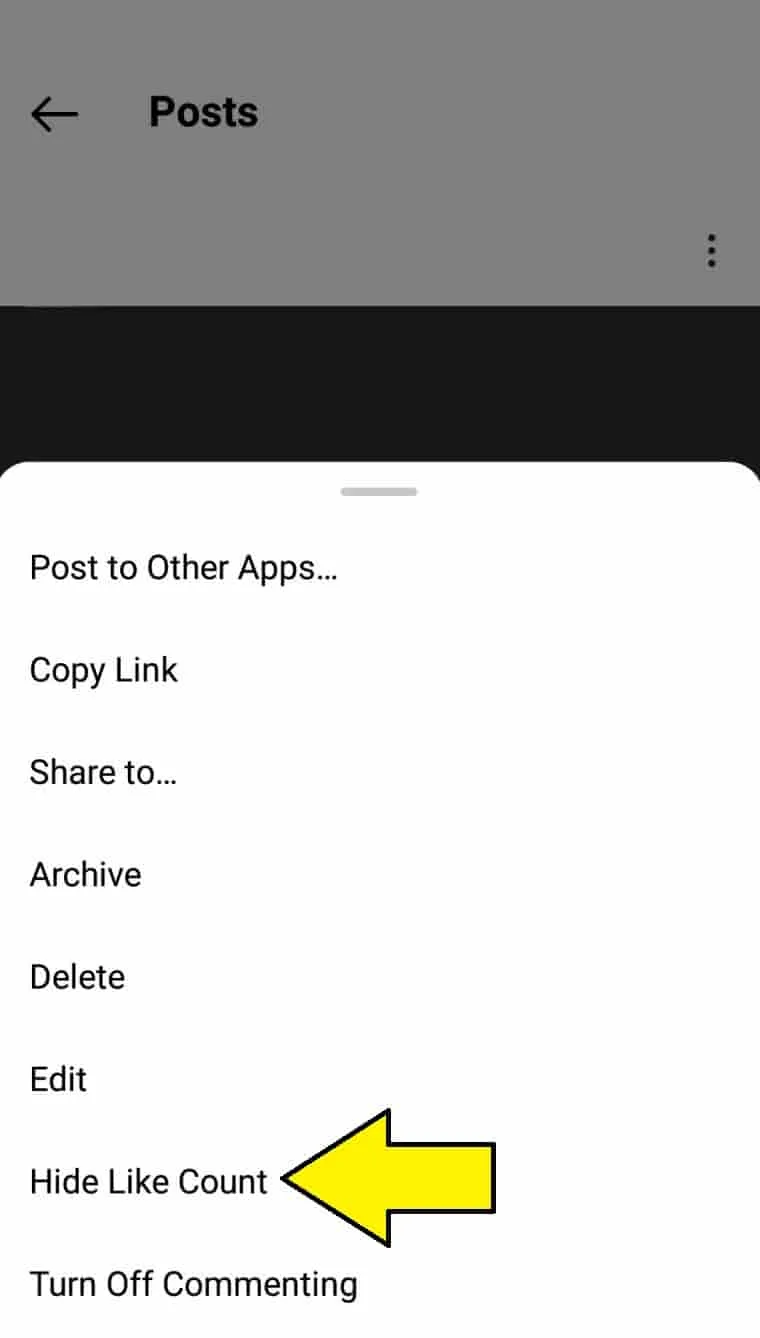Archive this post
The image size is (760, 1338).
(x=86, y=874)
